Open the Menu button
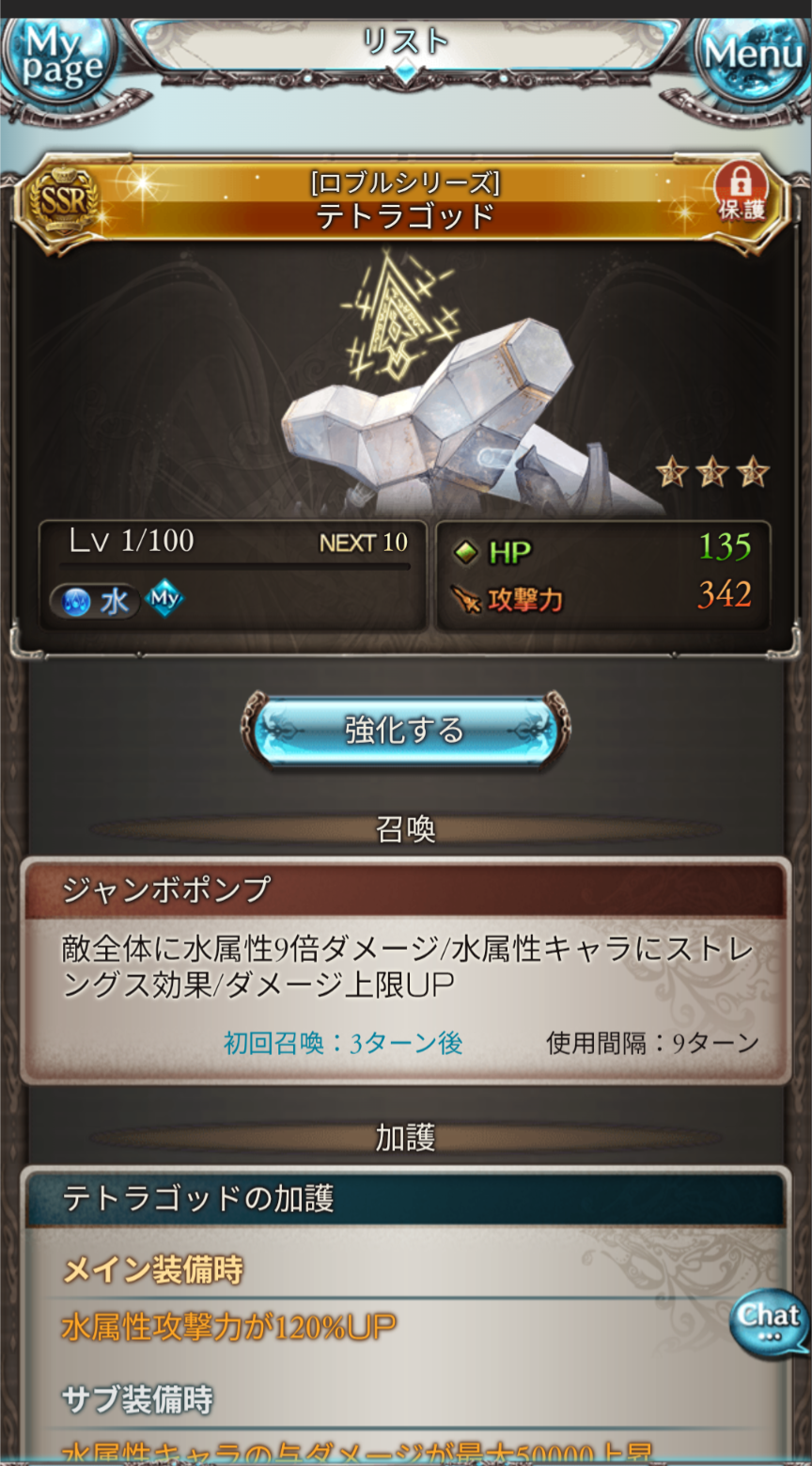The image size is (812, 1466). pos(753,55)
